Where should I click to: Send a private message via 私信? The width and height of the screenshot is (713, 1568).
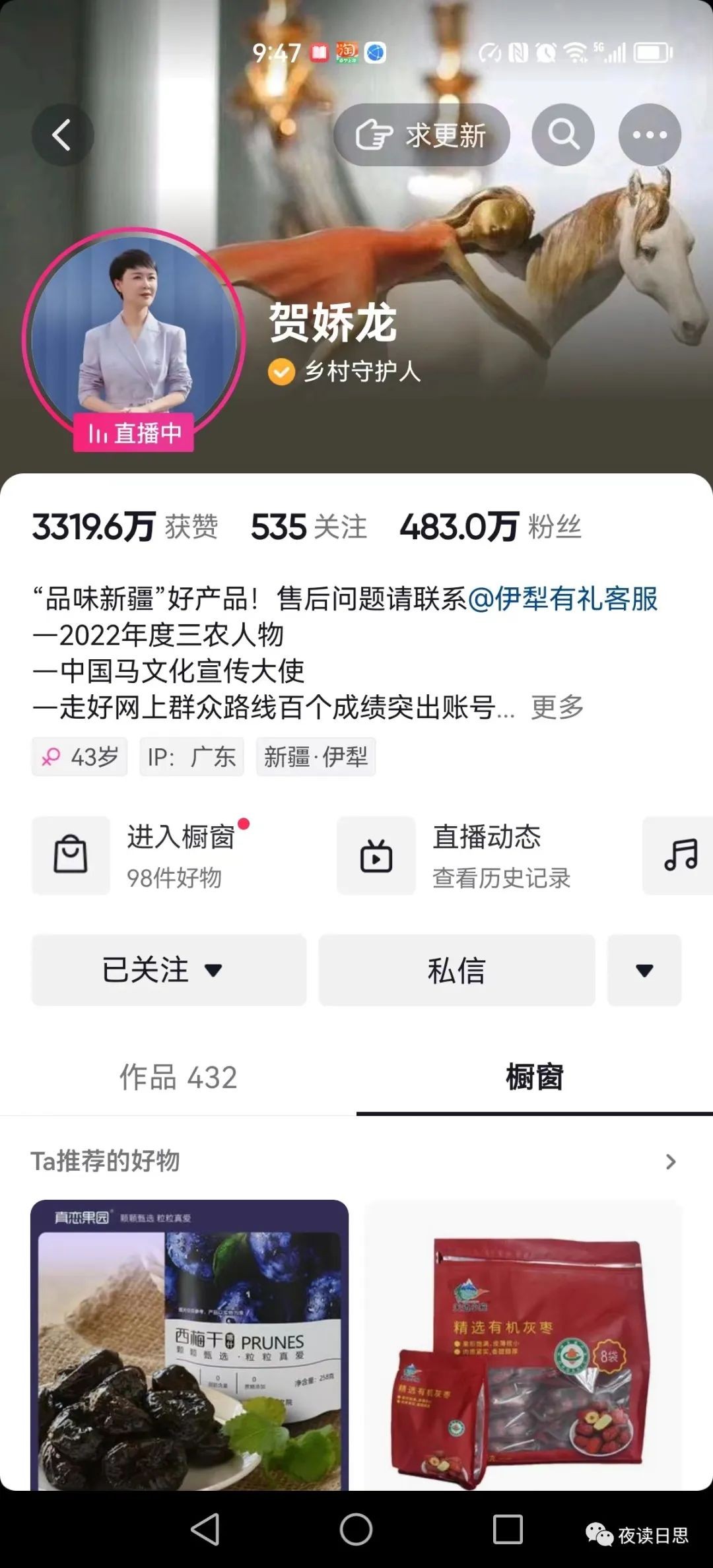coord(456,970)
